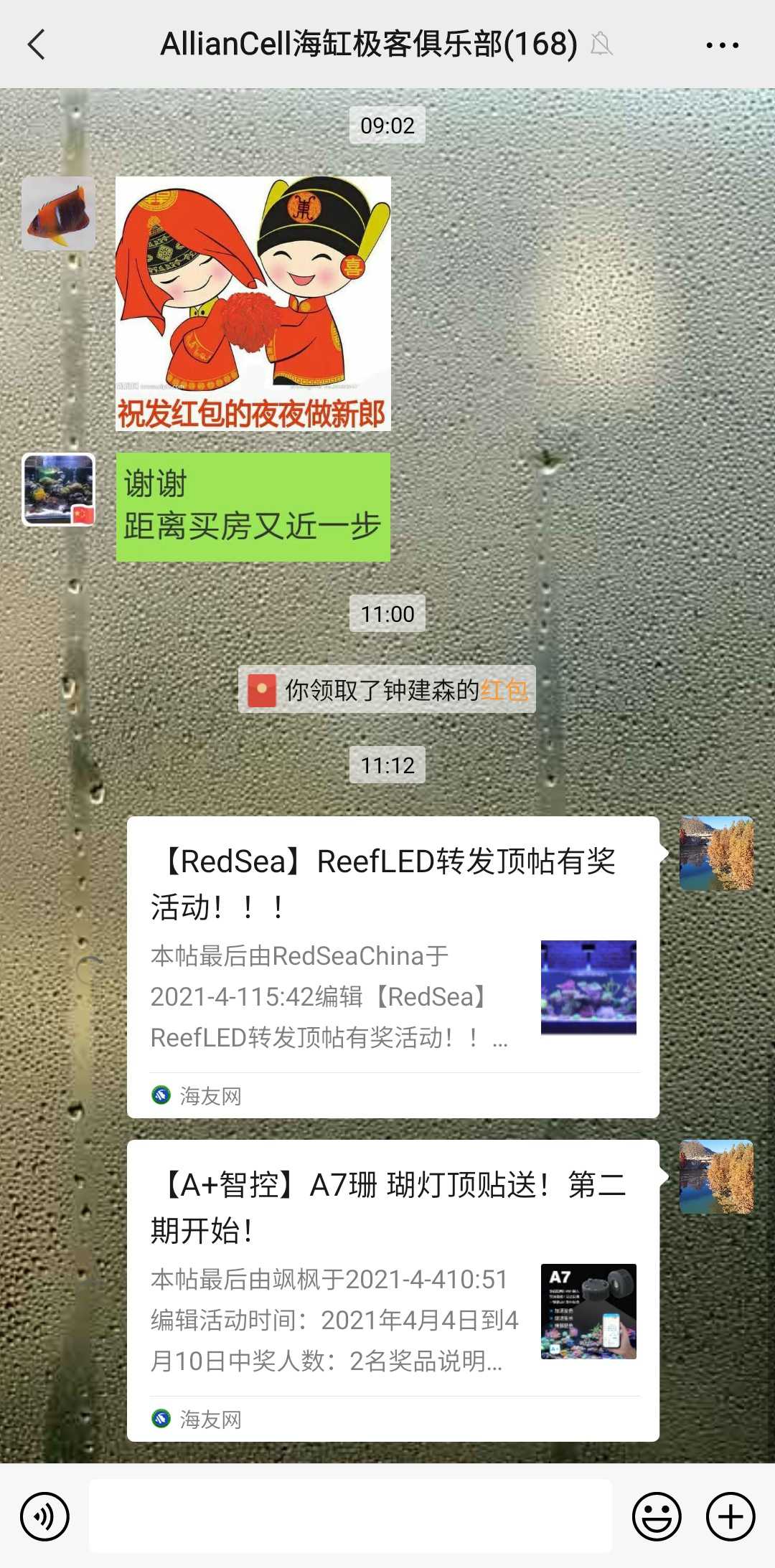Open the 红包 link in the notice
Screen dimensions: 775x1568
[x=504, y=690]
